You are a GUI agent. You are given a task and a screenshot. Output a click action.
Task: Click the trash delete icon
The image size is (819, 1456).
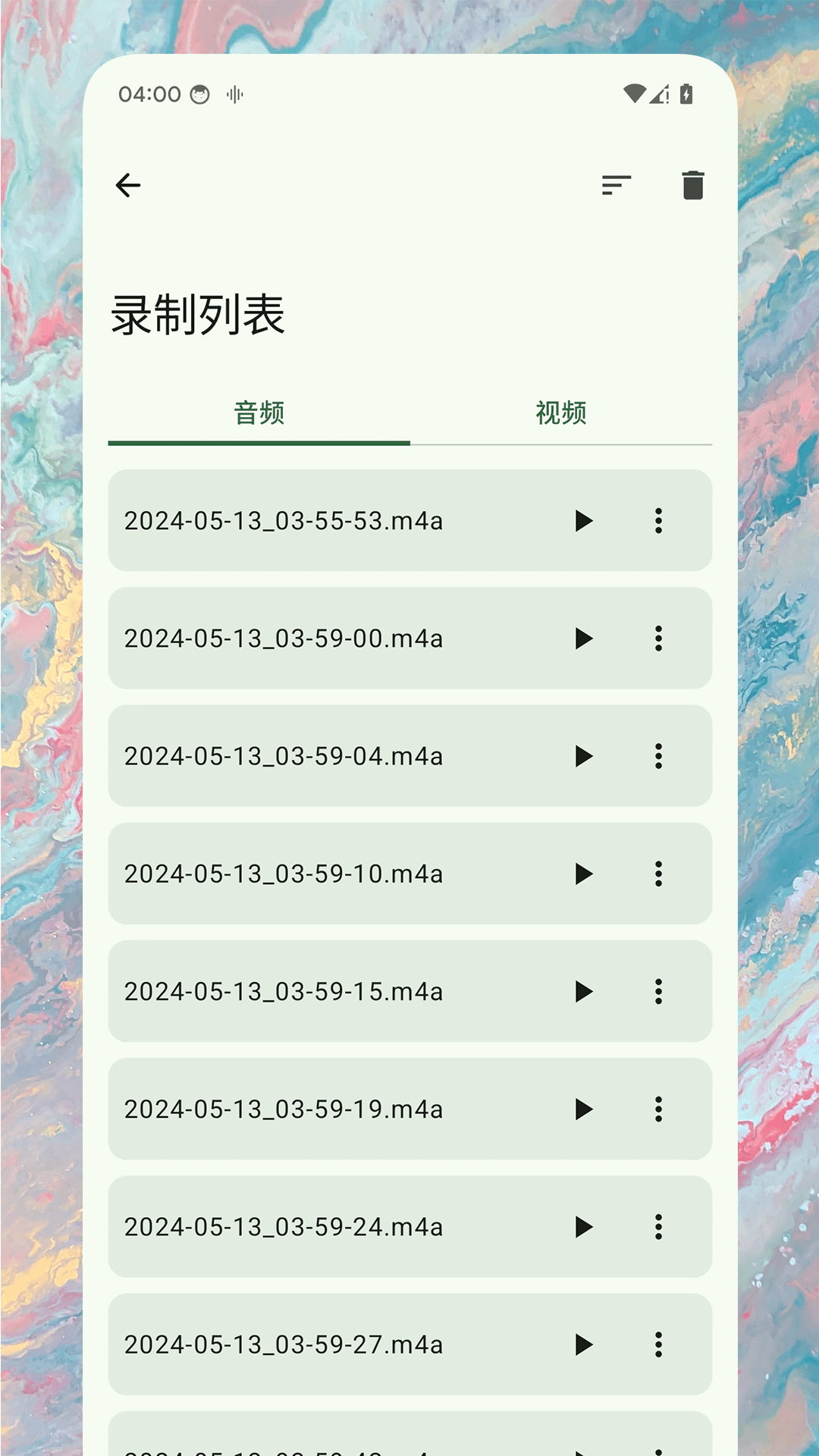692,184
